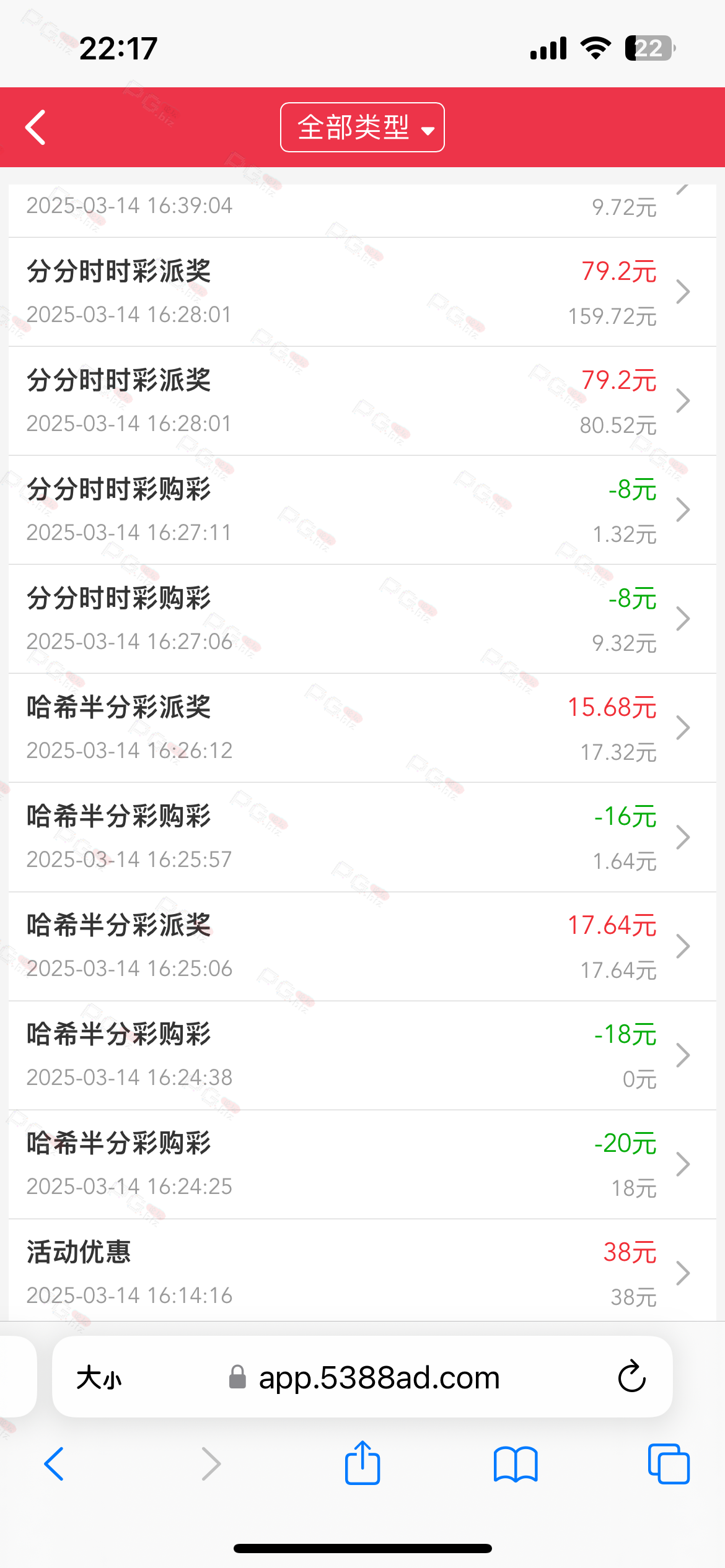Expand the 全部类型 filter dropdown
This screenshot has width=725, height=1568.
click(362, 127)
